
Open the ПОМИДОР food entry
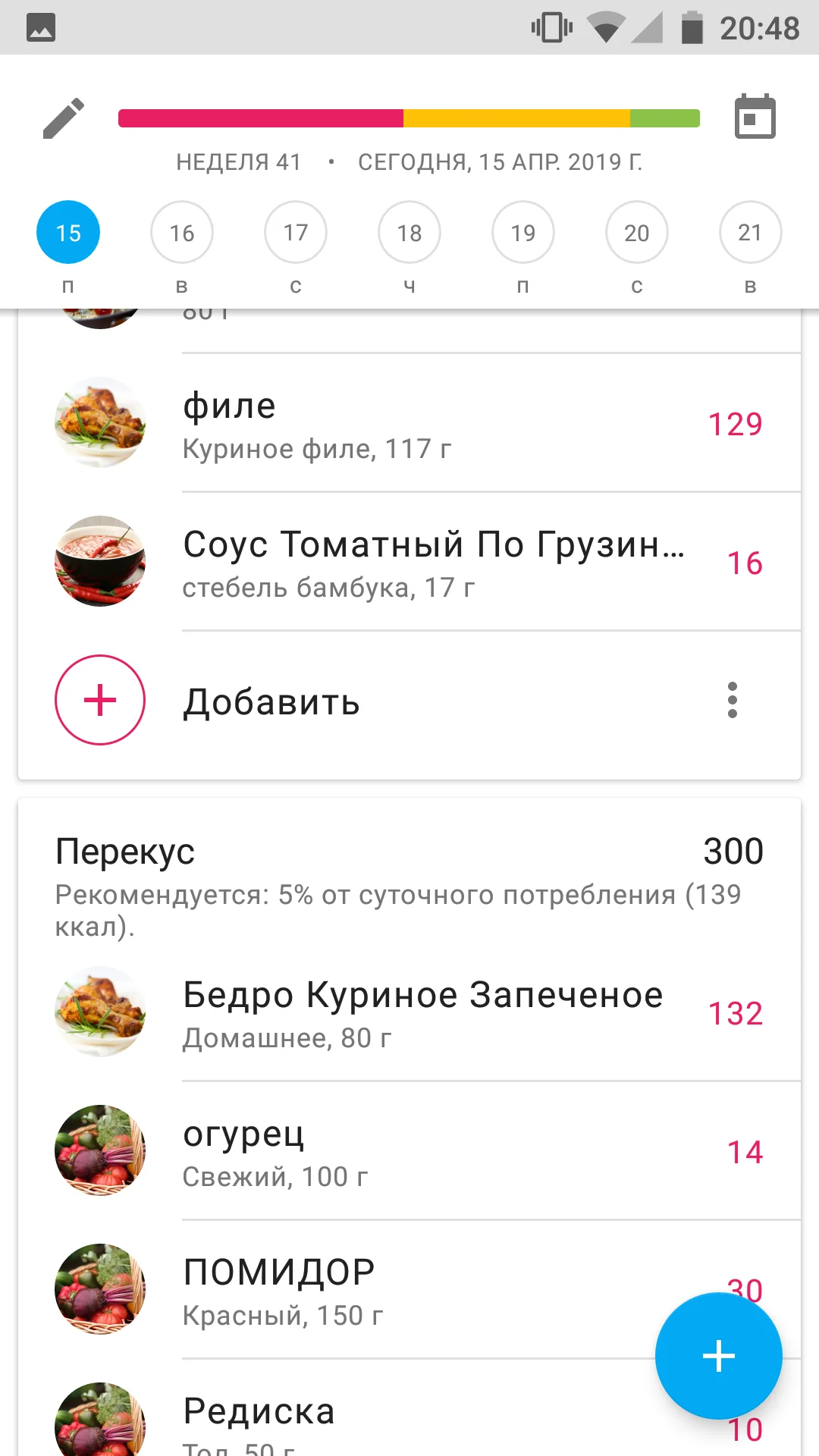[x=379, y=1291]
